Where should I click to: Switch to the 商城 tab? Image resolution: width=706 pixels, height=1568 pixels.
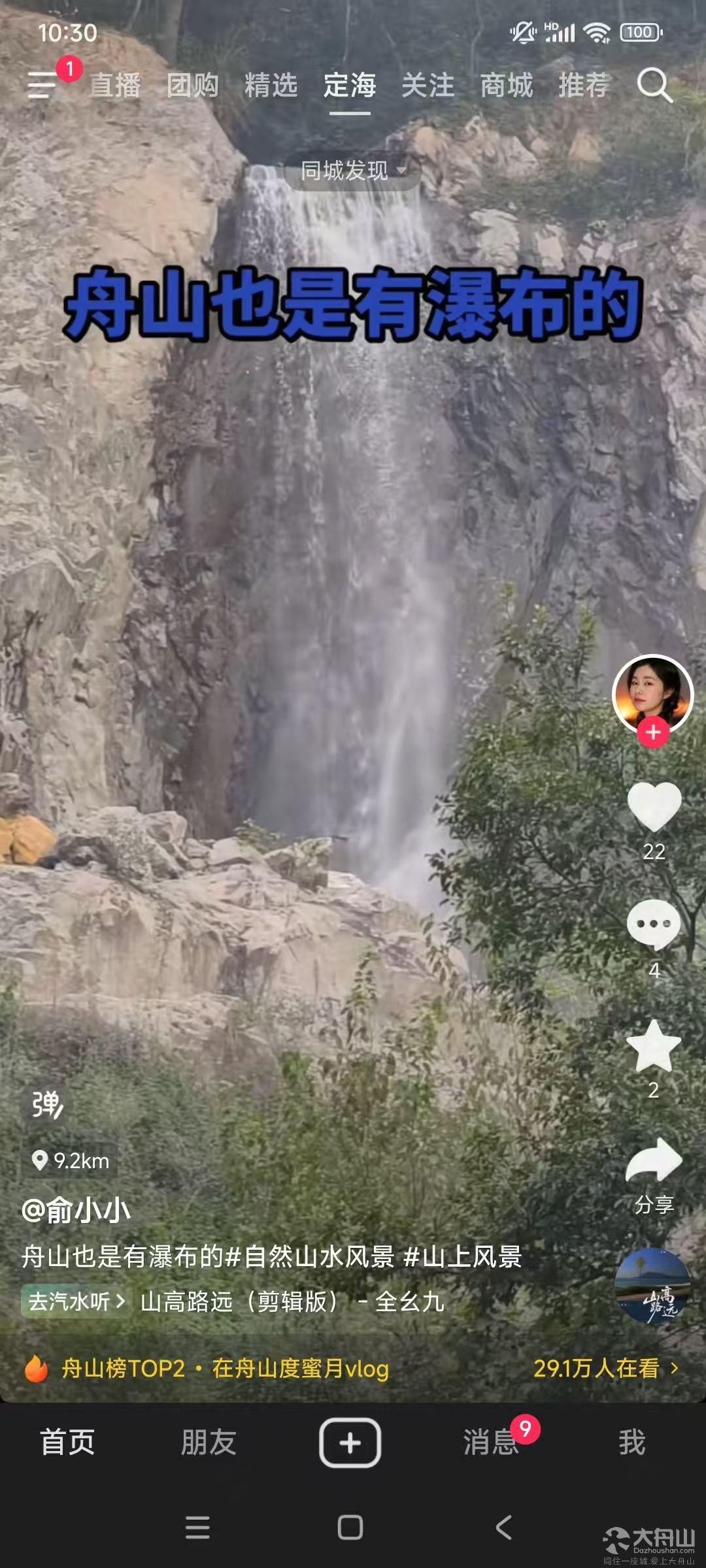point(507,86)
